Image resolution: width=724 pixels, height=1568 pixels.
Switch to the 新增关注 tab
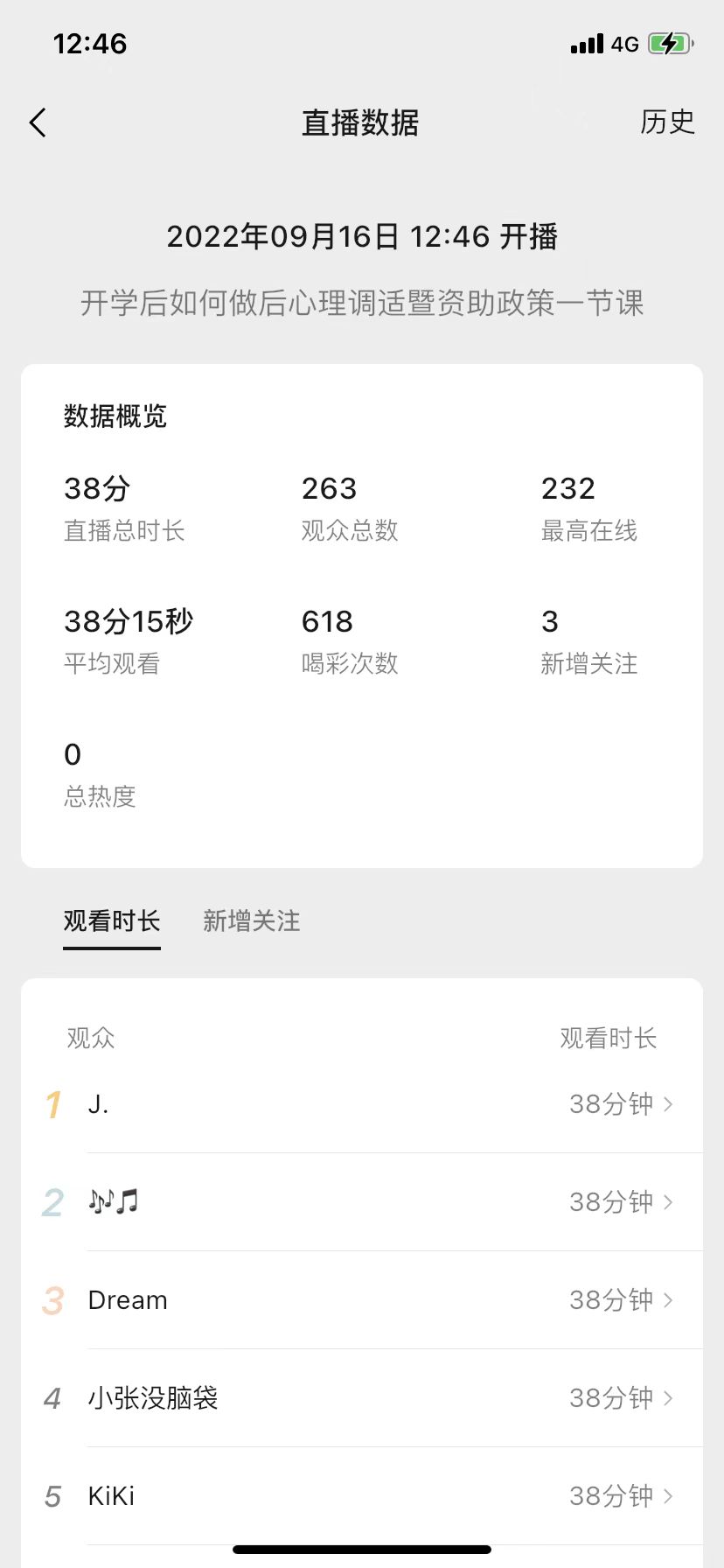pos(252,921)
